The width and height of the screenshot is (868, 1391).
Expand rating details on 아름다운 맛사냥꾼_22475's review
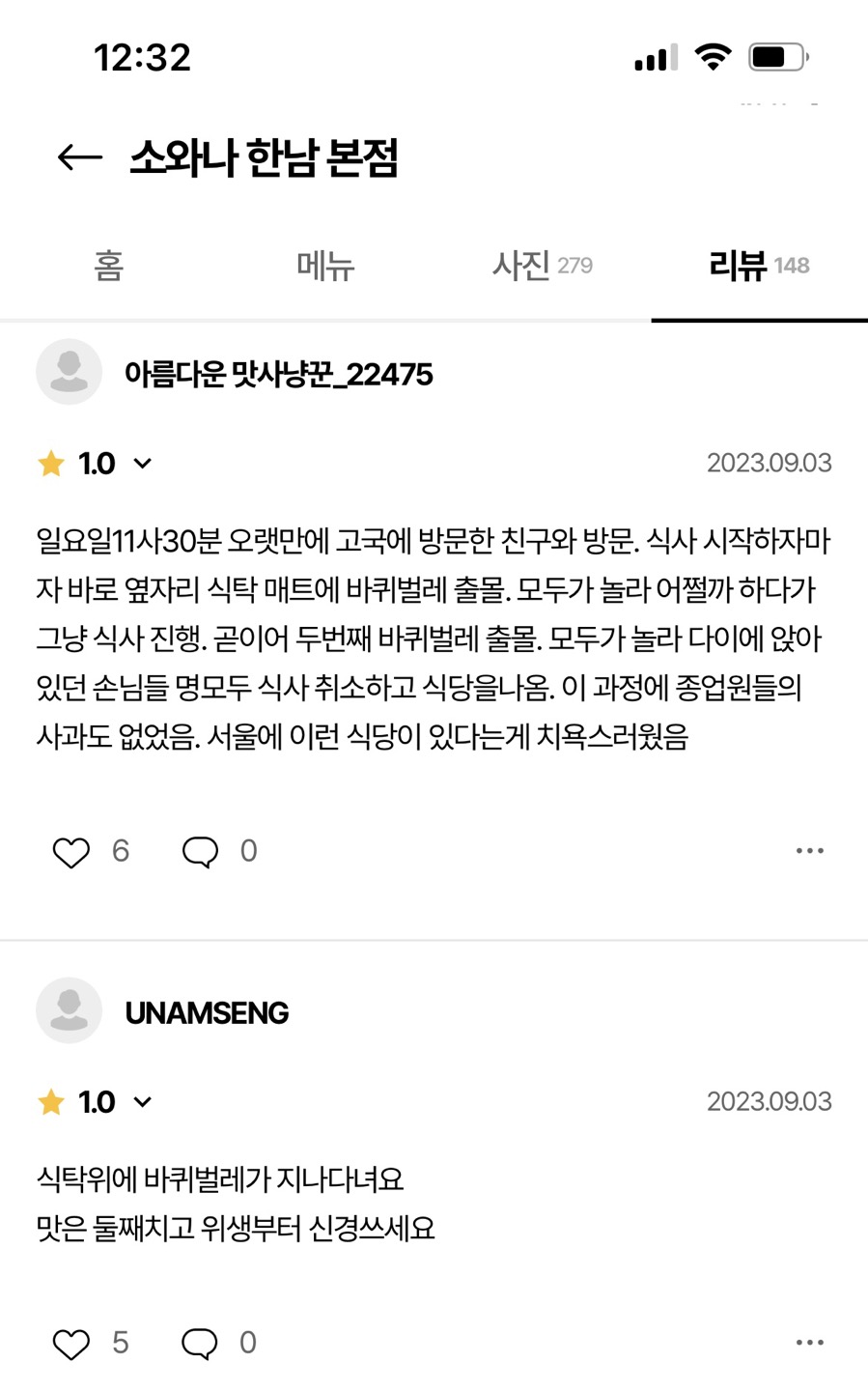tap(142, 464)
